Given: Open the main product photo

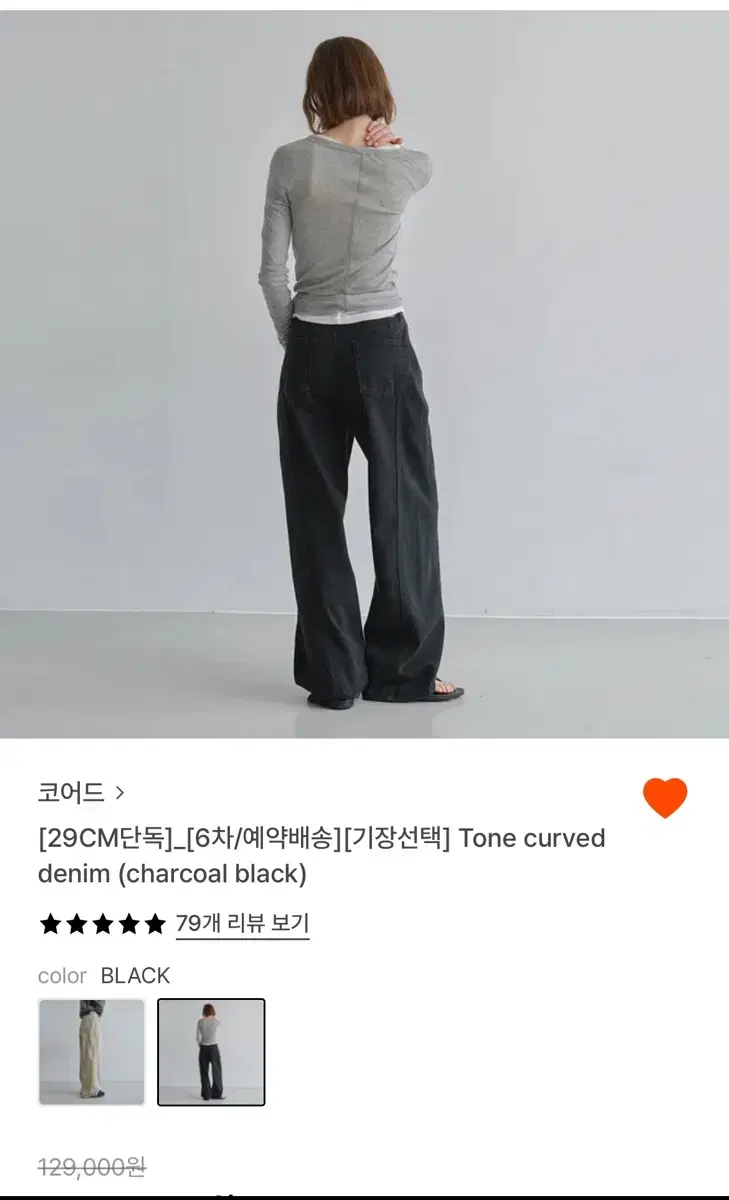Looking at the screenshot, I should tap(364, 370).
